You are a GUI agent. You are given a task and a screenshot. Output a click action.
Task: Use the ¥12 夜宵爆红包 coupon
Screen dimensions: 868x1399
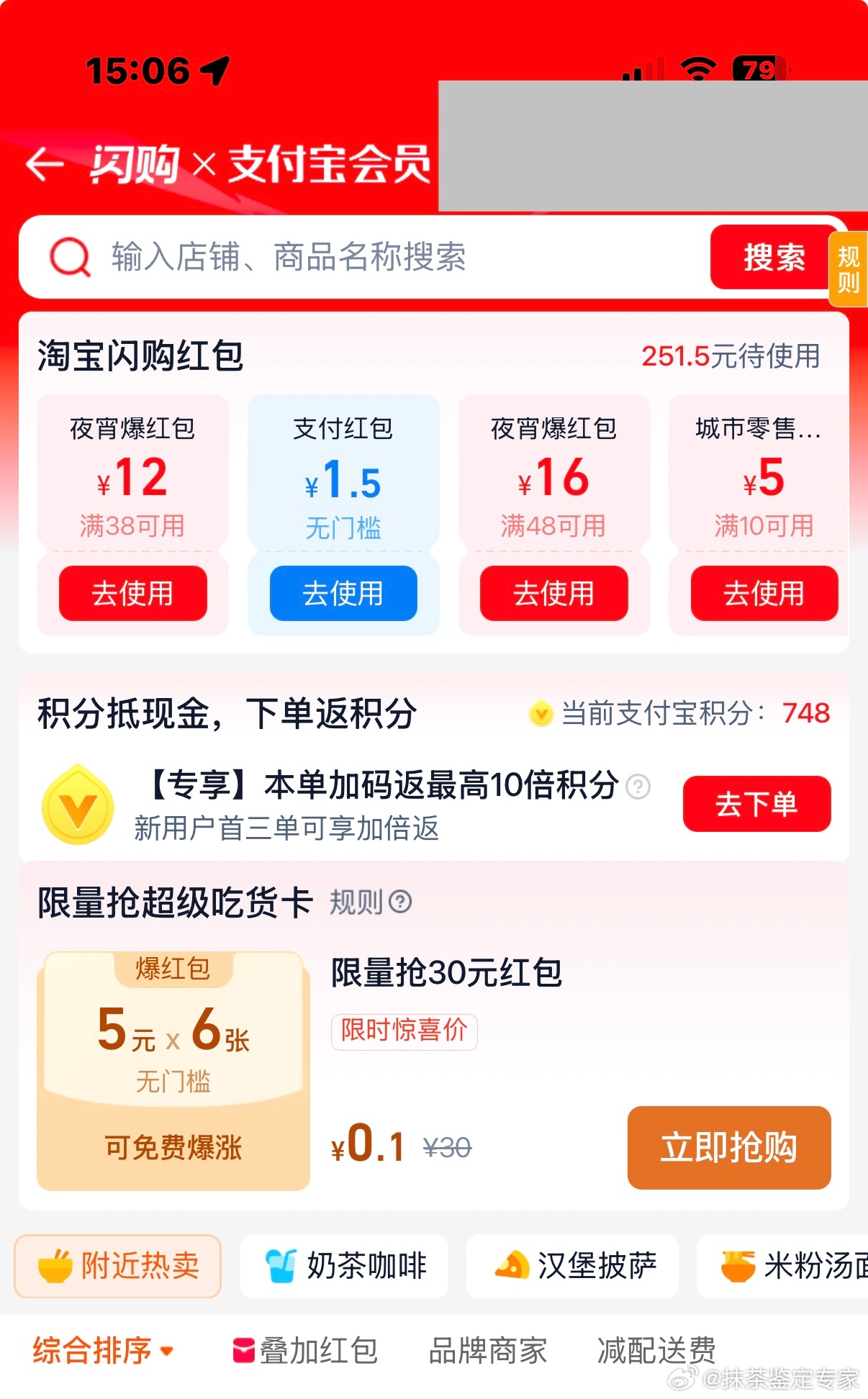tap(132, 594)
